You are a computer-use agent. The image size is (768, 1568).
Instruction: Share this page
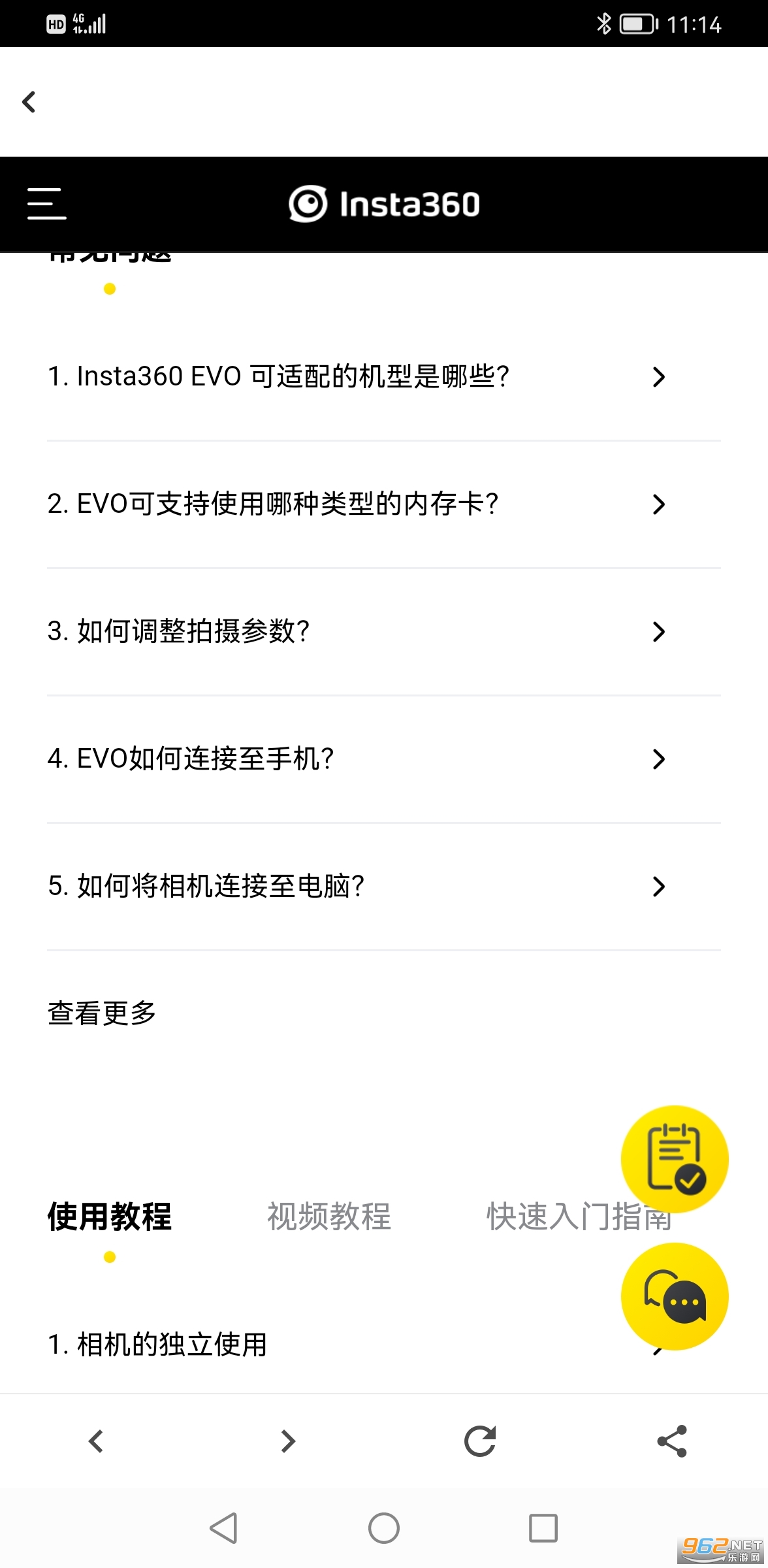click(672, 1441)
